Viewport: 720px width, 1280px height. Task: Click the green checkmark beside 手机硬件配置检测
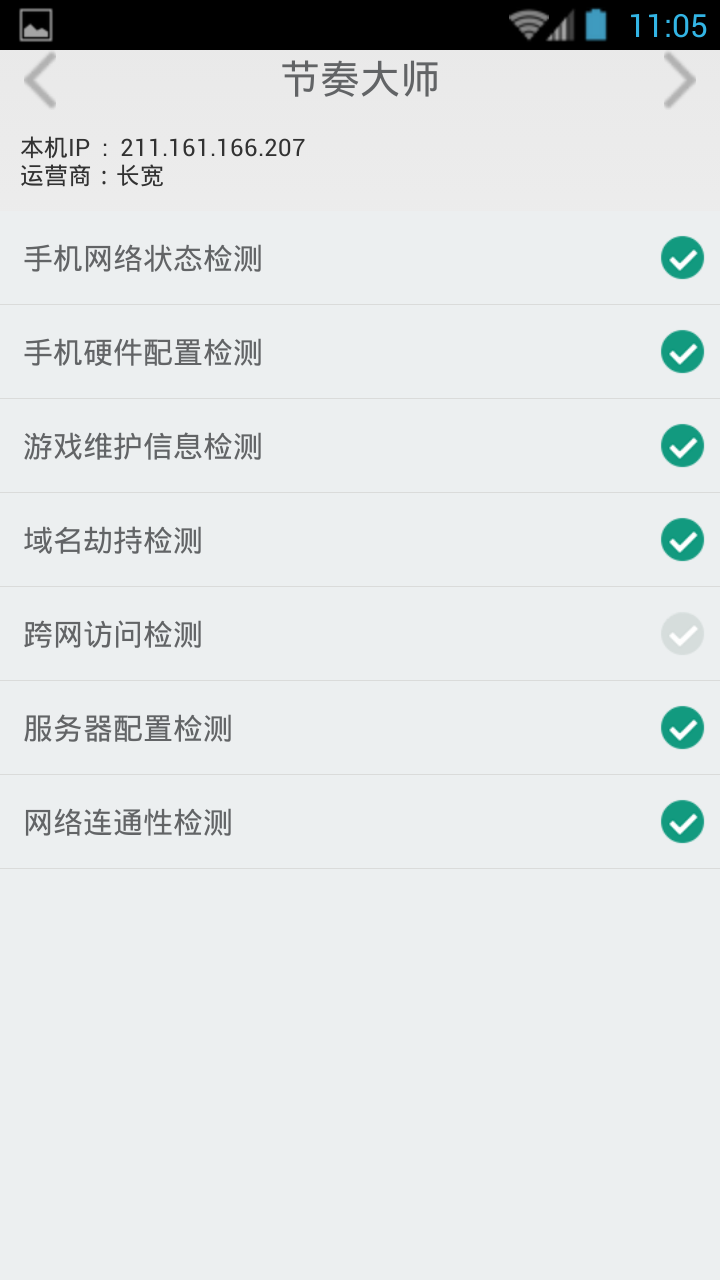tap(683, 352)
